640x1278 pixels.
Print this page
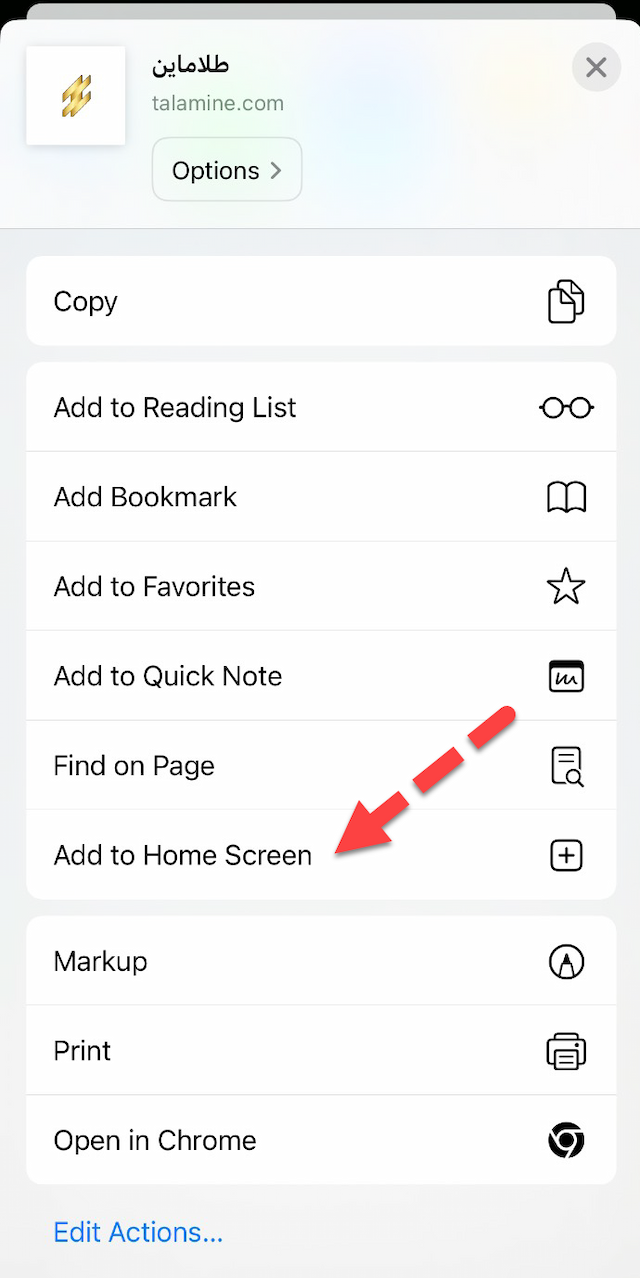(x=321, y=1051)
